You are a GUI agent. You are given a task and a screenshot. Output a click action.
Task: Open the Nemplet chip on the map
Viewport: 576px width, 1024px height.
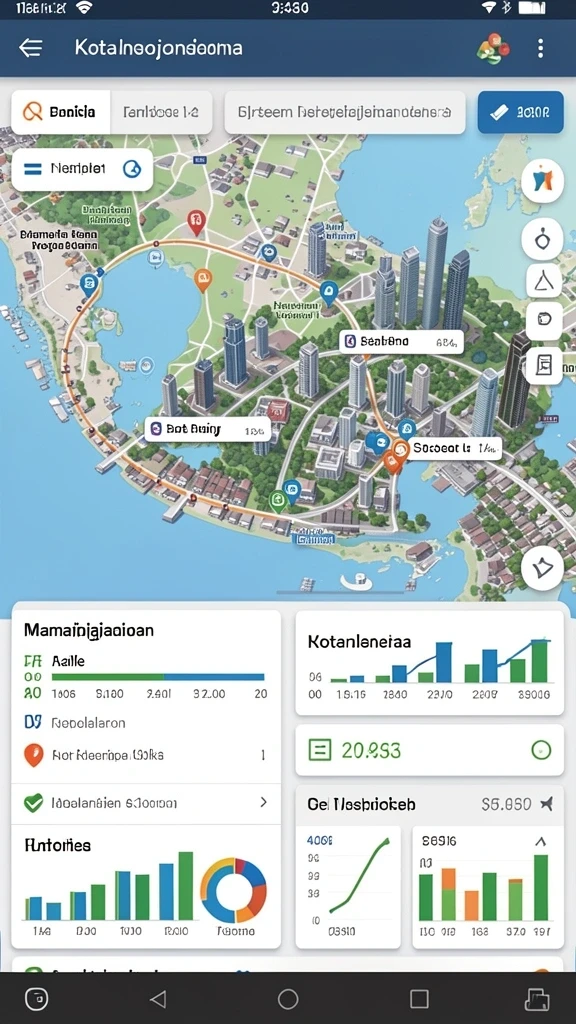(82, 169)
